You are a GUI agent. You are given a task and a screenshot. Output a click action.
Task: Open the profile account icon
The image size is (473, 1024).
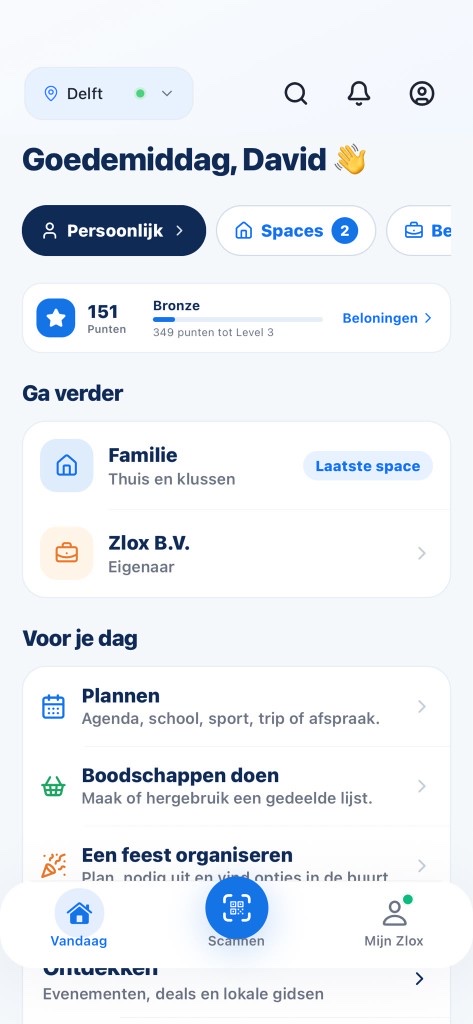422,93
